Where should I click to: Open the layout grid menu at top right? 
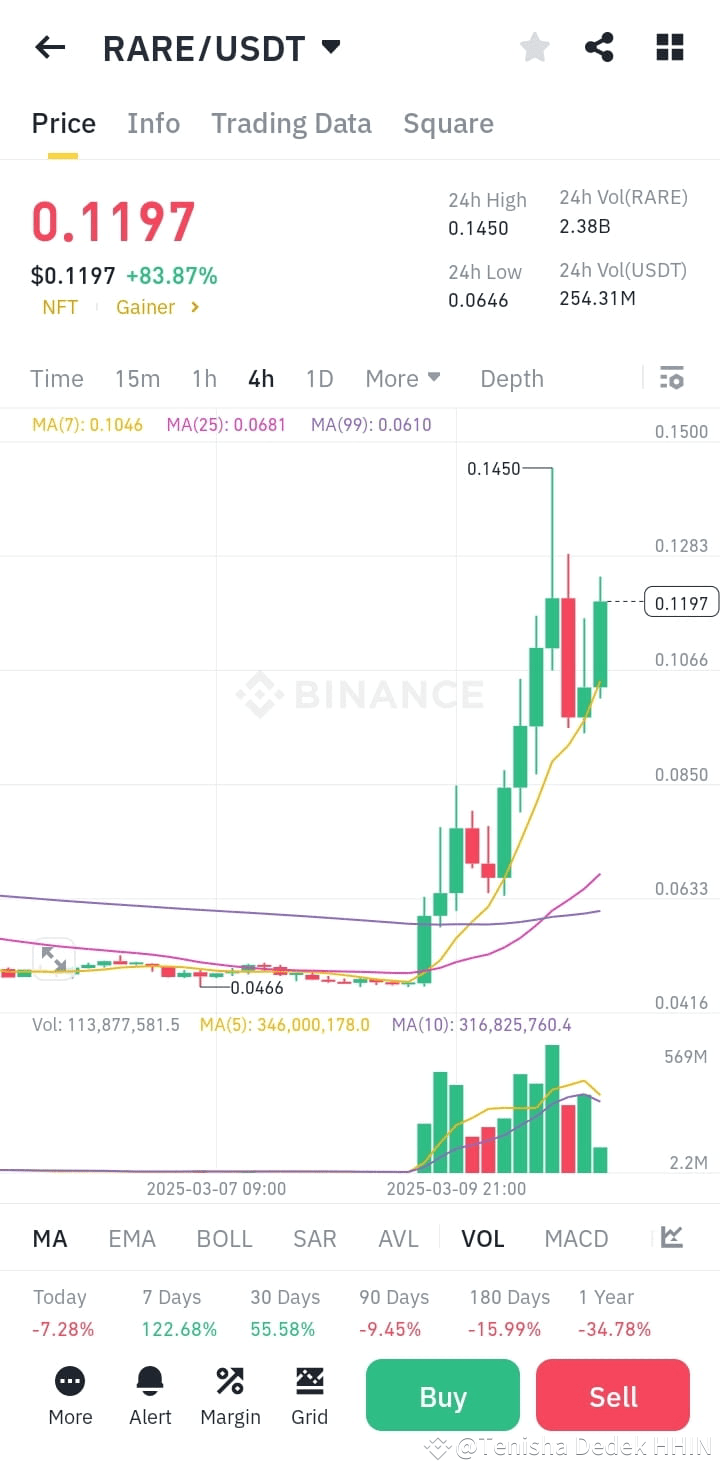pos(669,47)
